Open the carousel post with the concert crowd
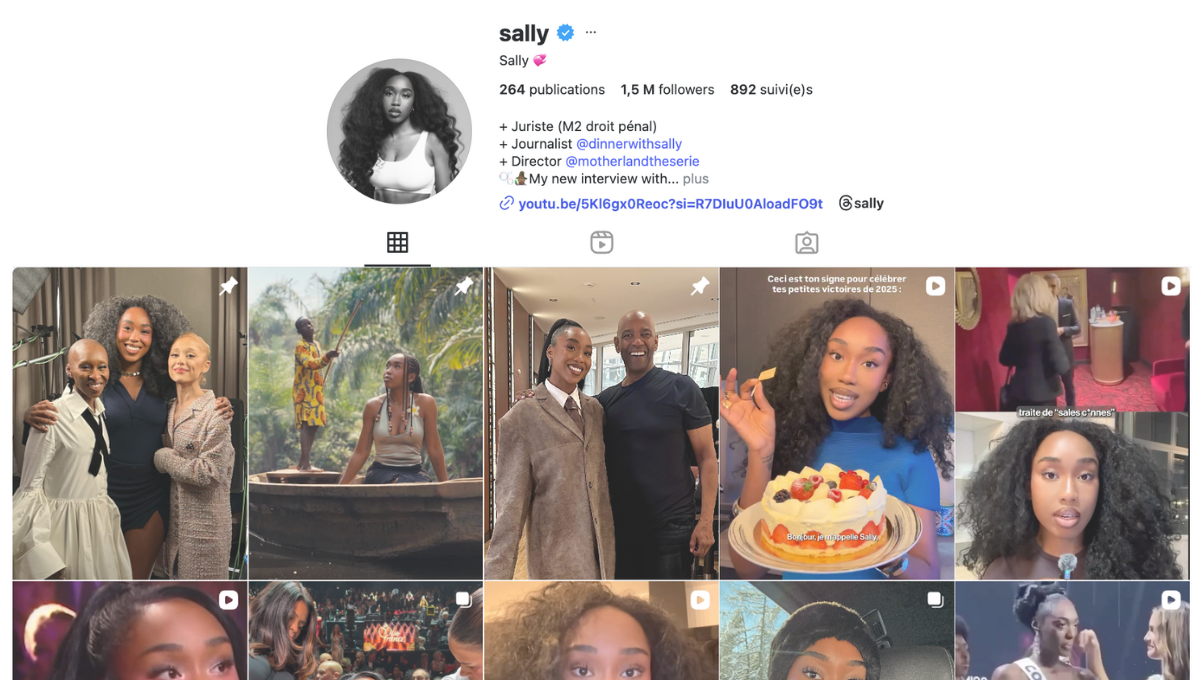 [365, 631]
